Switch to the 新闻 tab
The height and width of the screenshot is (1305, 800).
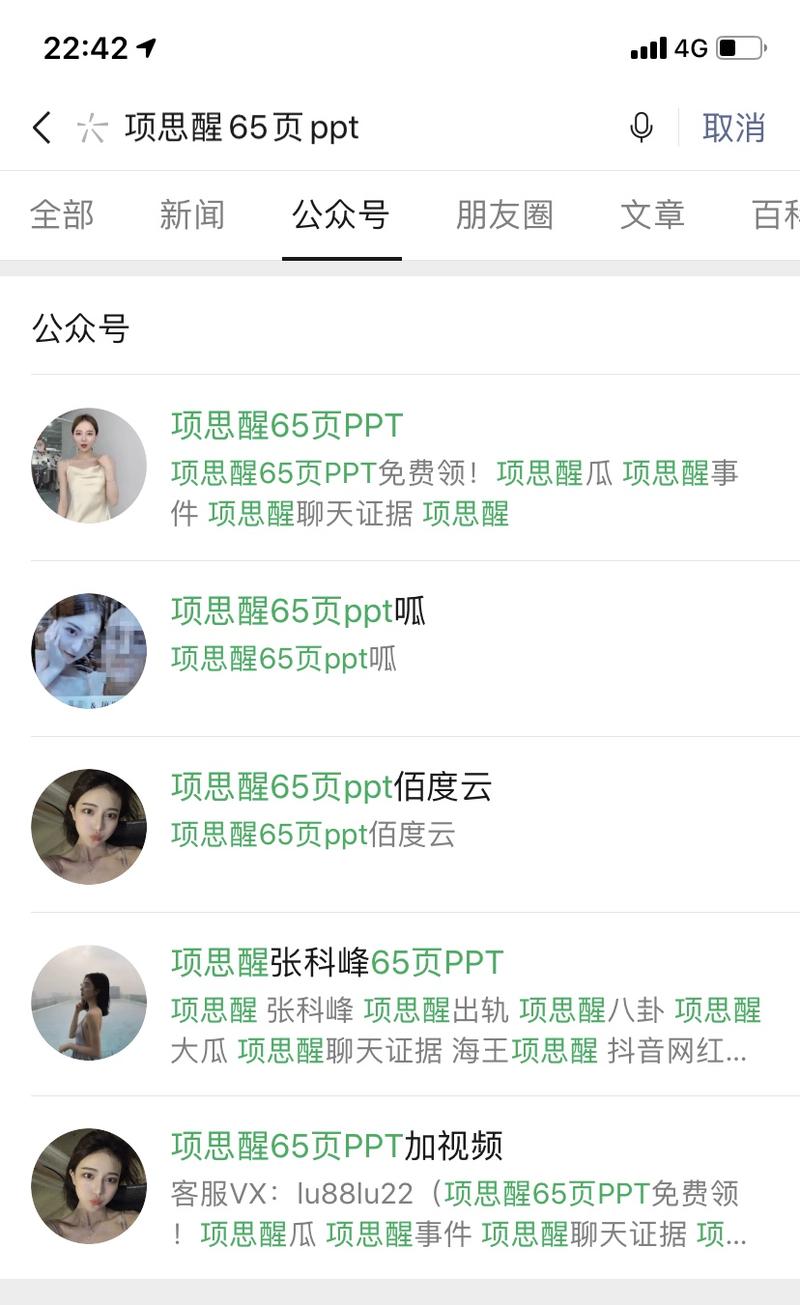click(192, 215)
